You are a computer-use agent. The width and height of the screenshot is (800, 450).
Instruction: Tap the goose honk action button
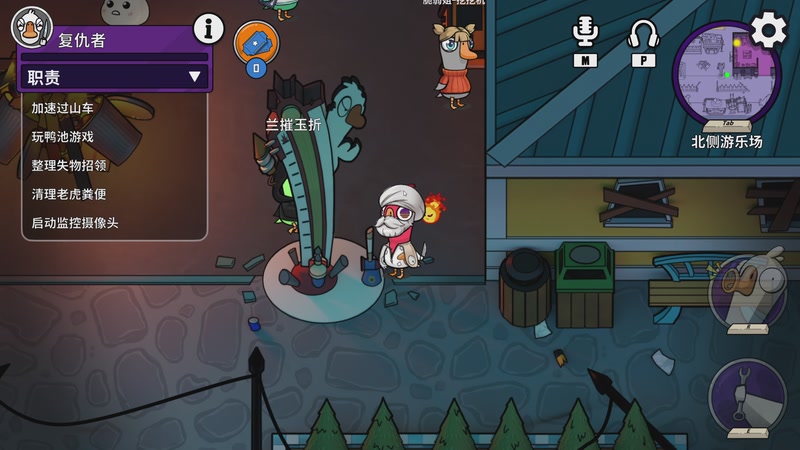(747, 292)
